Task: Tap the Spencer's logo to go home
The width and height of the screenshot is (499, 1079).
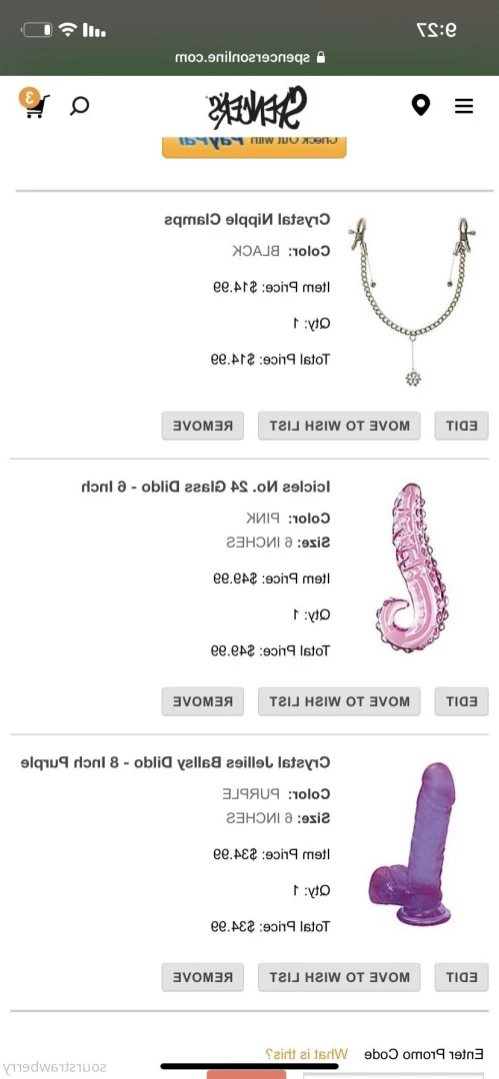Action: (256, 107)
